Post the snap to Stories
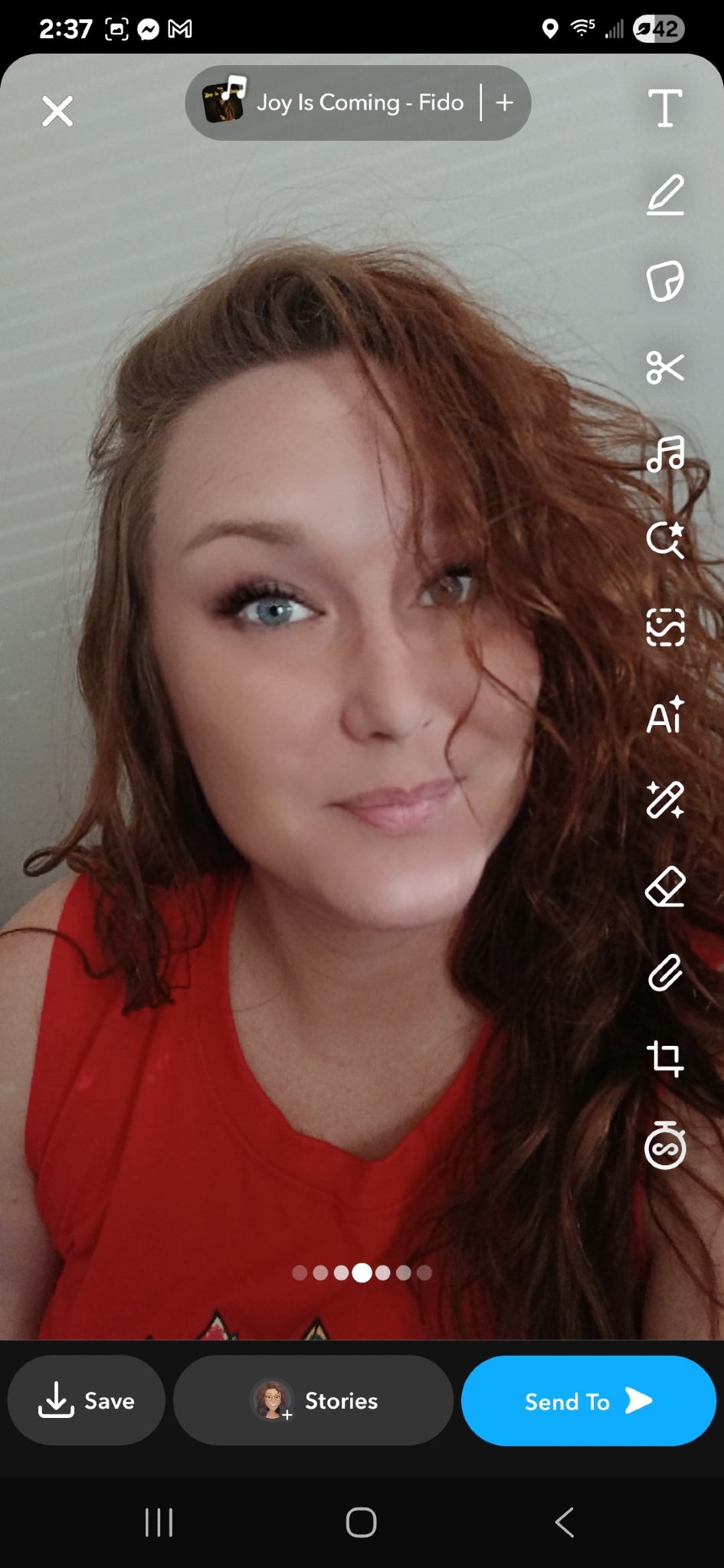The width and height of the screenshot is (724, 1568). point(313,1400)
